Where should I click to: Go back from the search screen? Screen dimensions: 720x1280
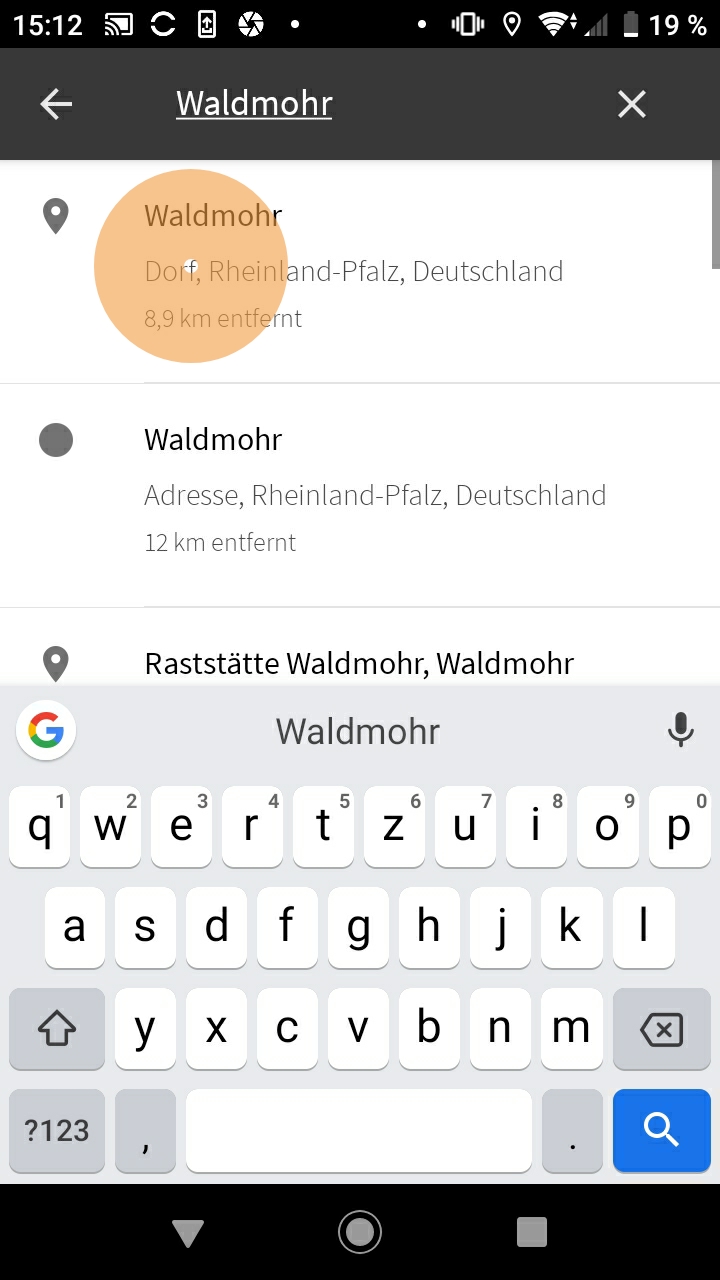(56, 104)
